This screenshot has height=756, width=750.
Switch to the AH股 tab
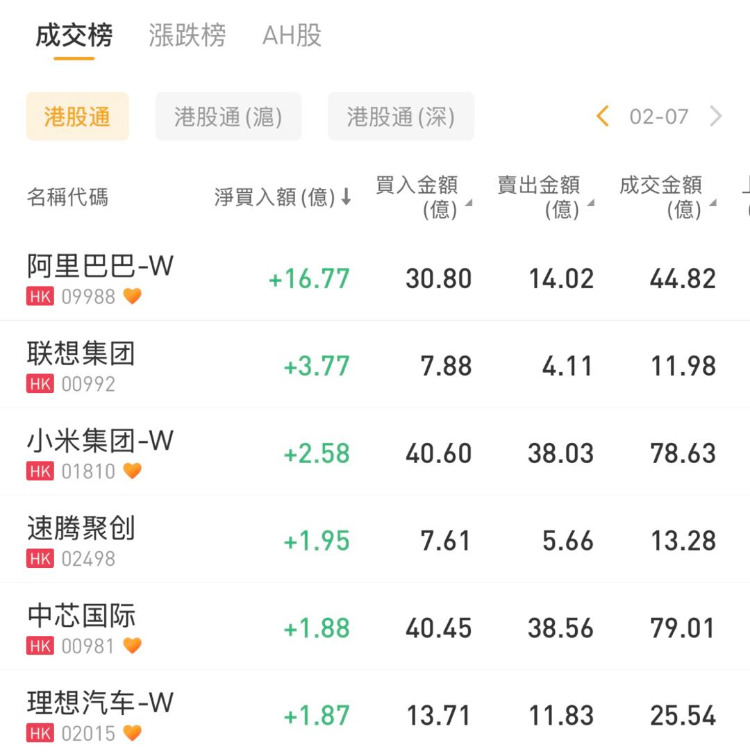(292, 36)
